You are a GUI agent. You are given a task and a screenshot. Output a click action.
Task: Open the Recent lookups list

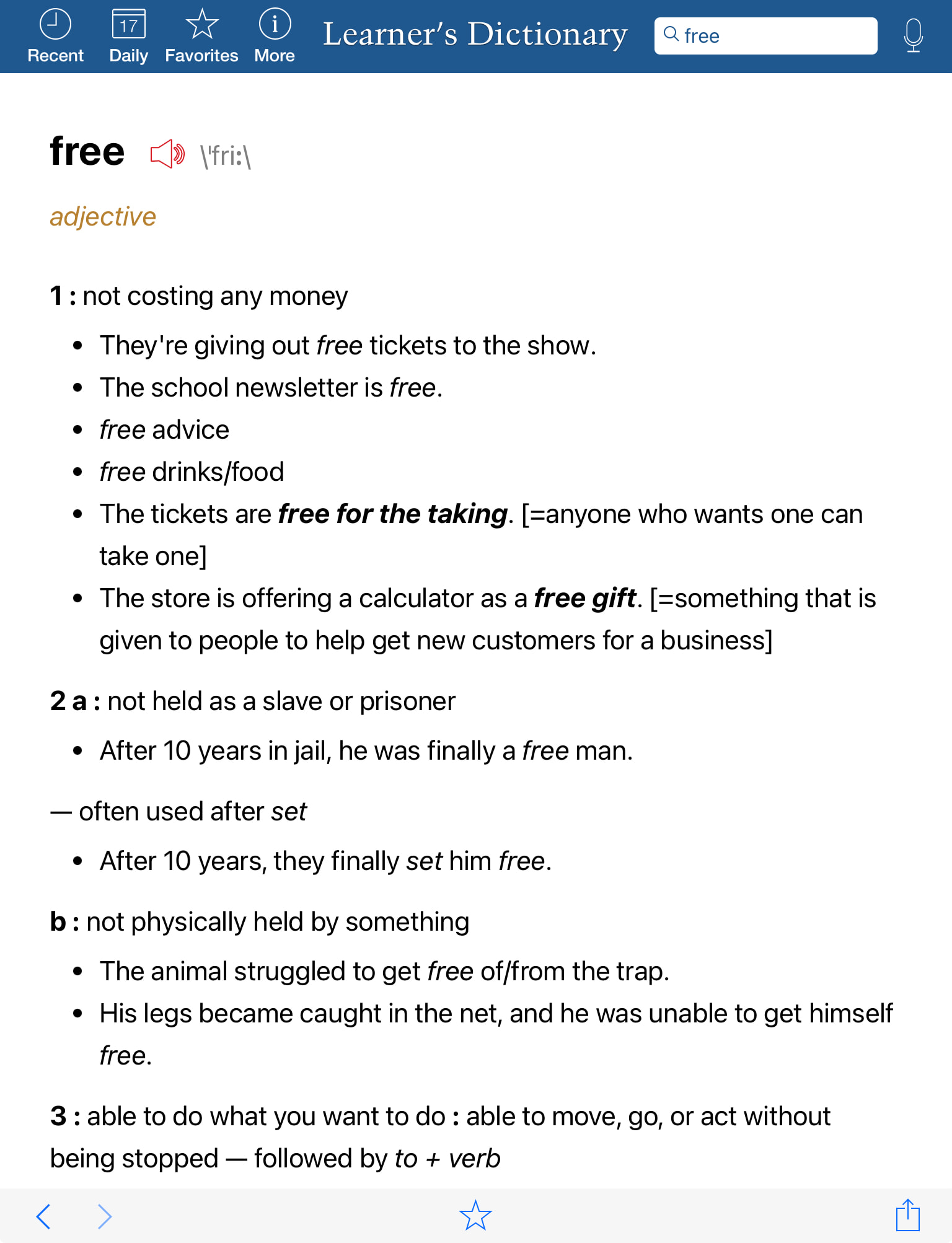[55, 36]
